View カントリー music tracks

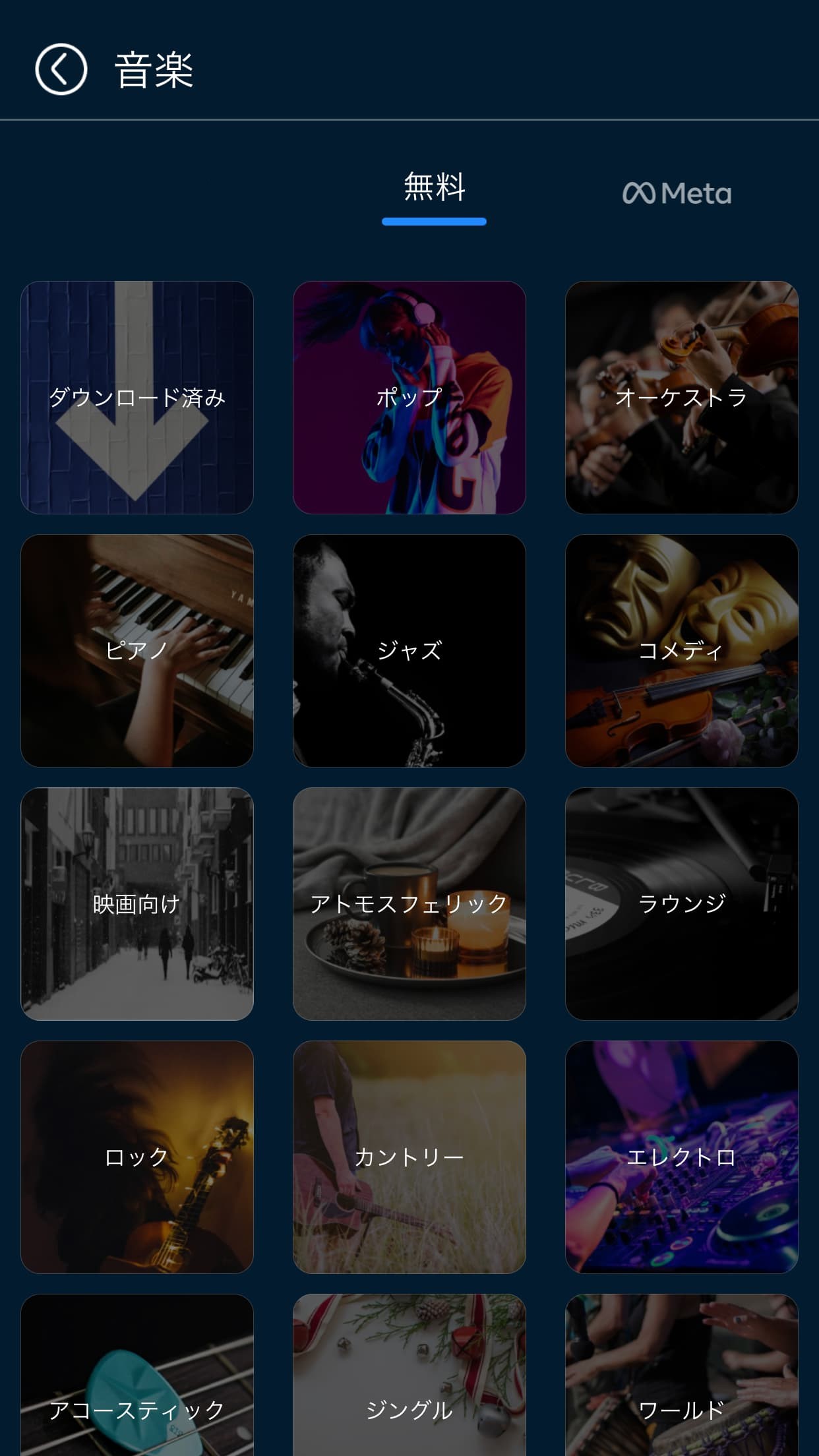pyautogui.click(x=409, y=1157)
